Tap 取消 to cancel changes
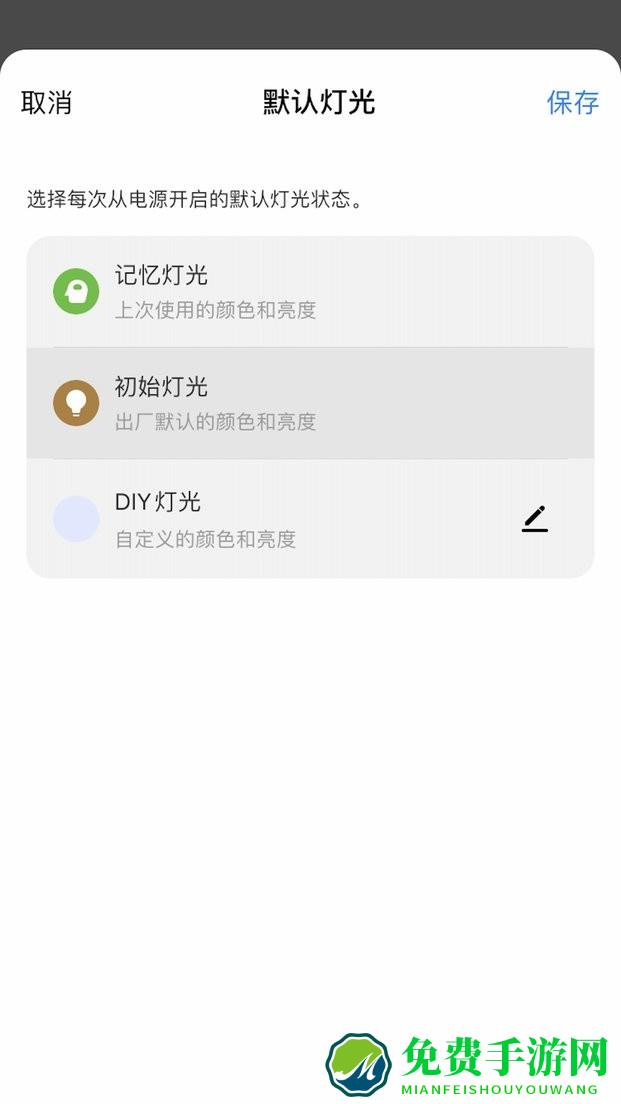The width and height of the screenshot is (621, 1104). coord(46,102)
